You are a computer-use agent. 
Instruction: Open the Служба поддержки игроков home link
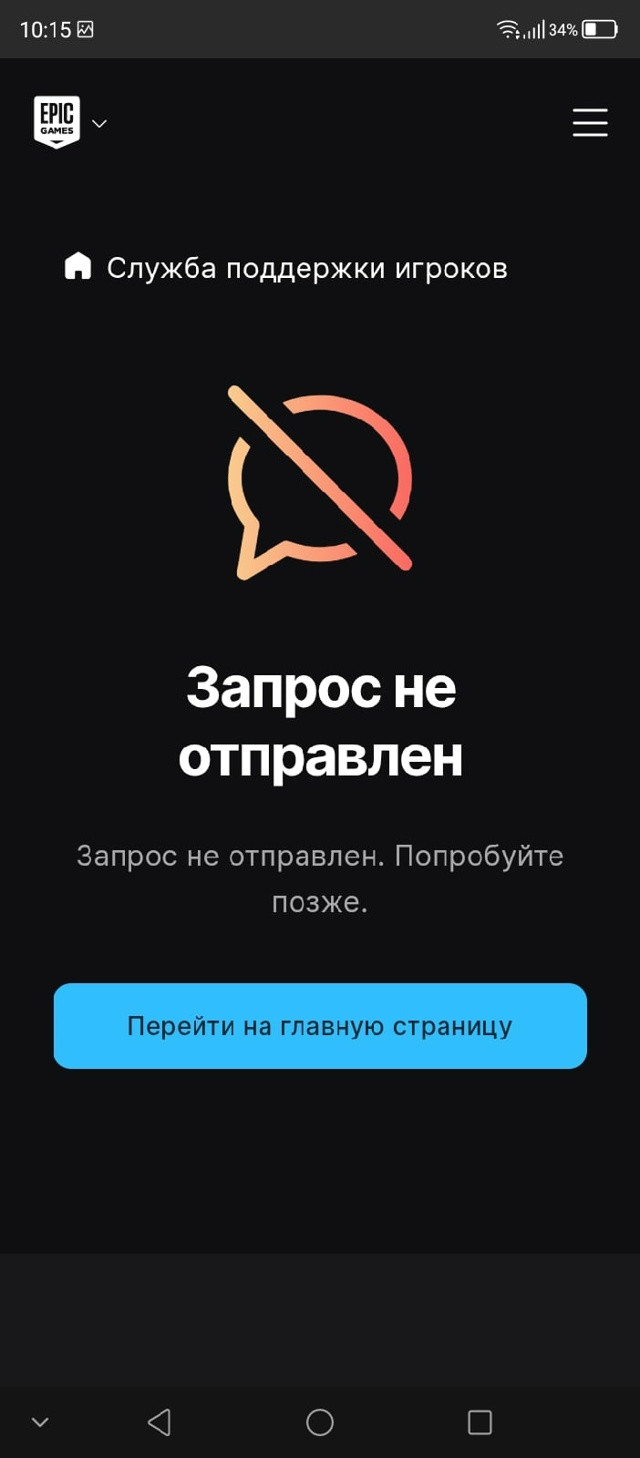[x=286, y=267]
